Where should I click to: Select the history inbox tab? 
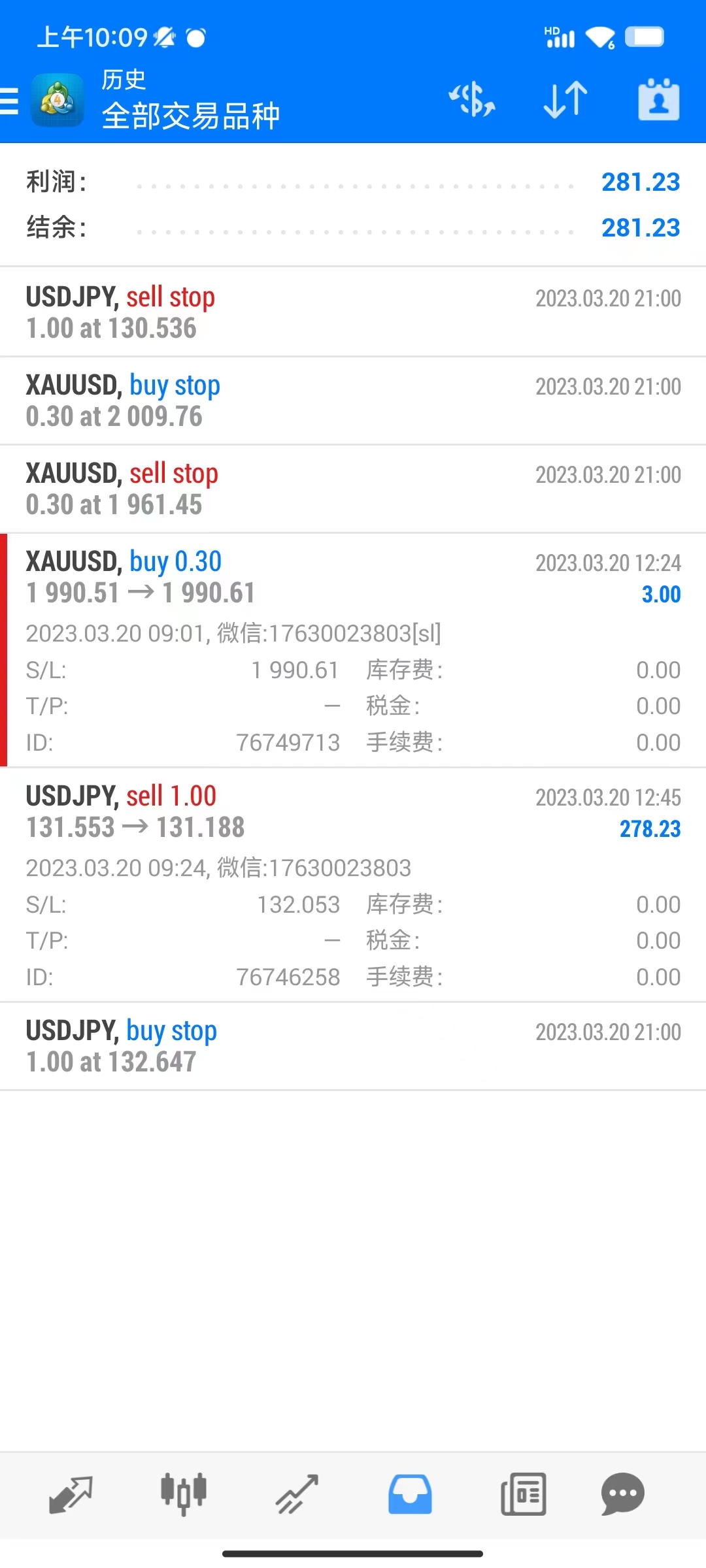(410, 1494)
